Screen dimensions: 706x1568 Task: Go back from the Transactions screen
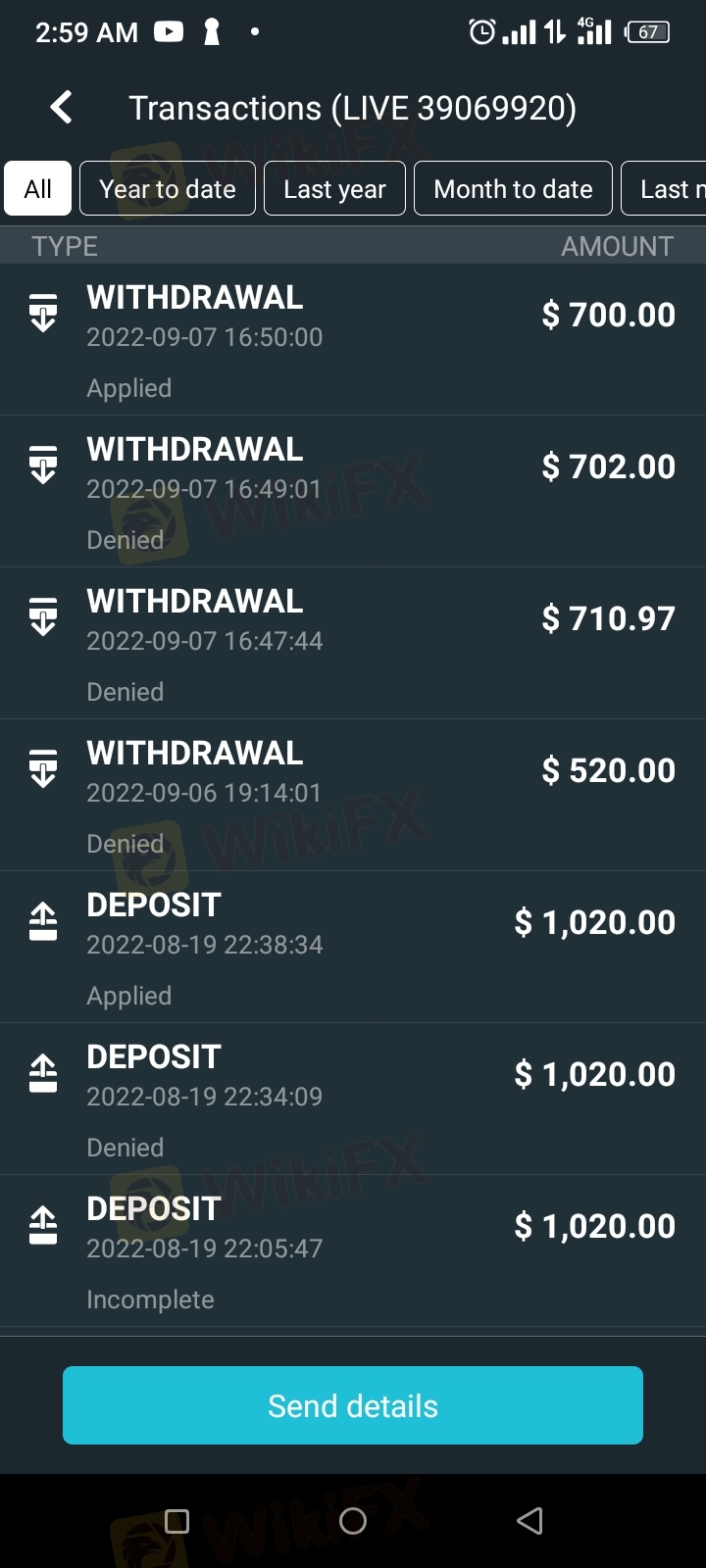tap(62, 107)
